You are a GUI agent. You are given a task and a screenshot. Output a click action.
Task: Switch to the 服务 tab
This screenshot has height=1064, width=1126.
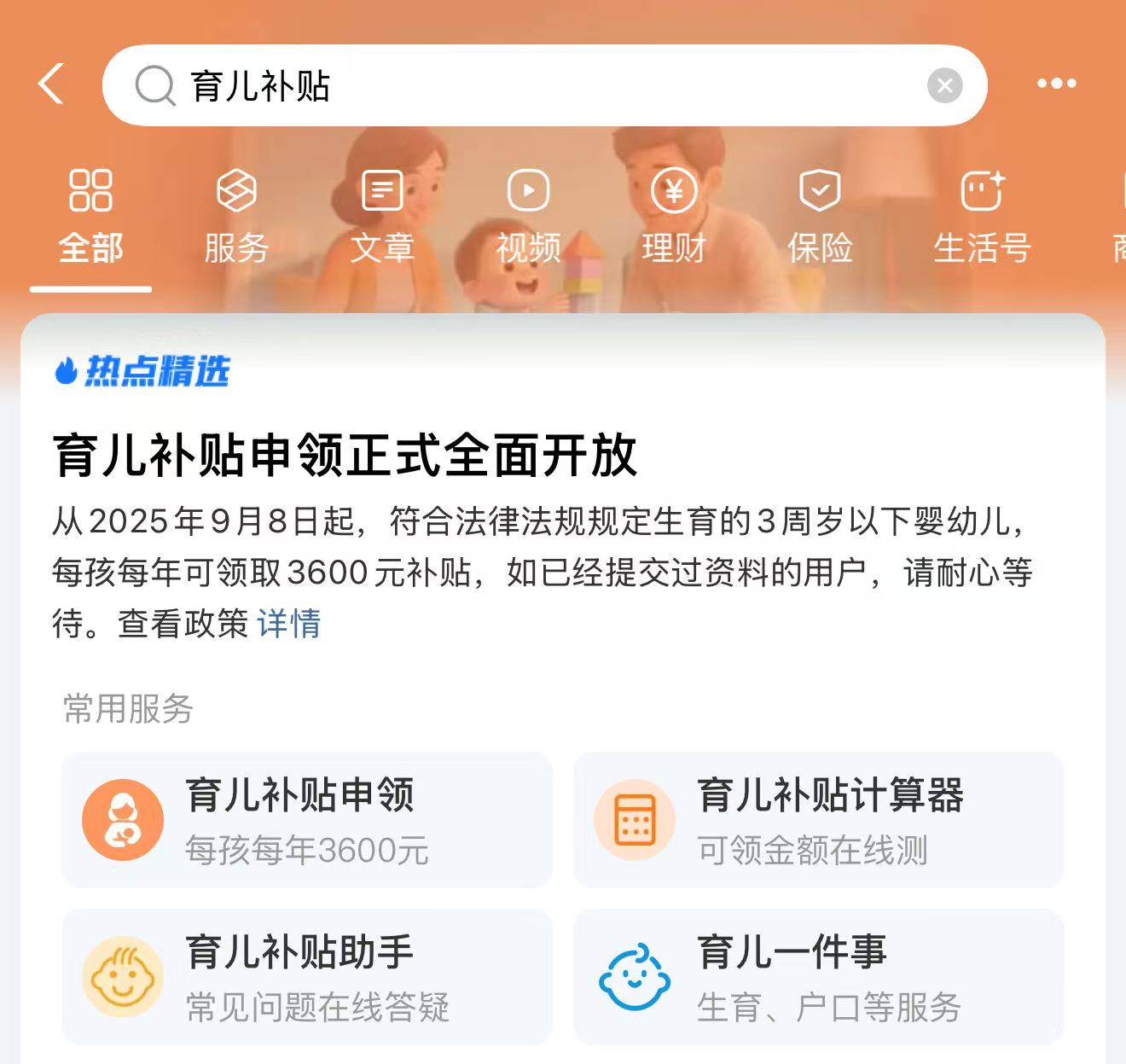[x=236, y=217]
